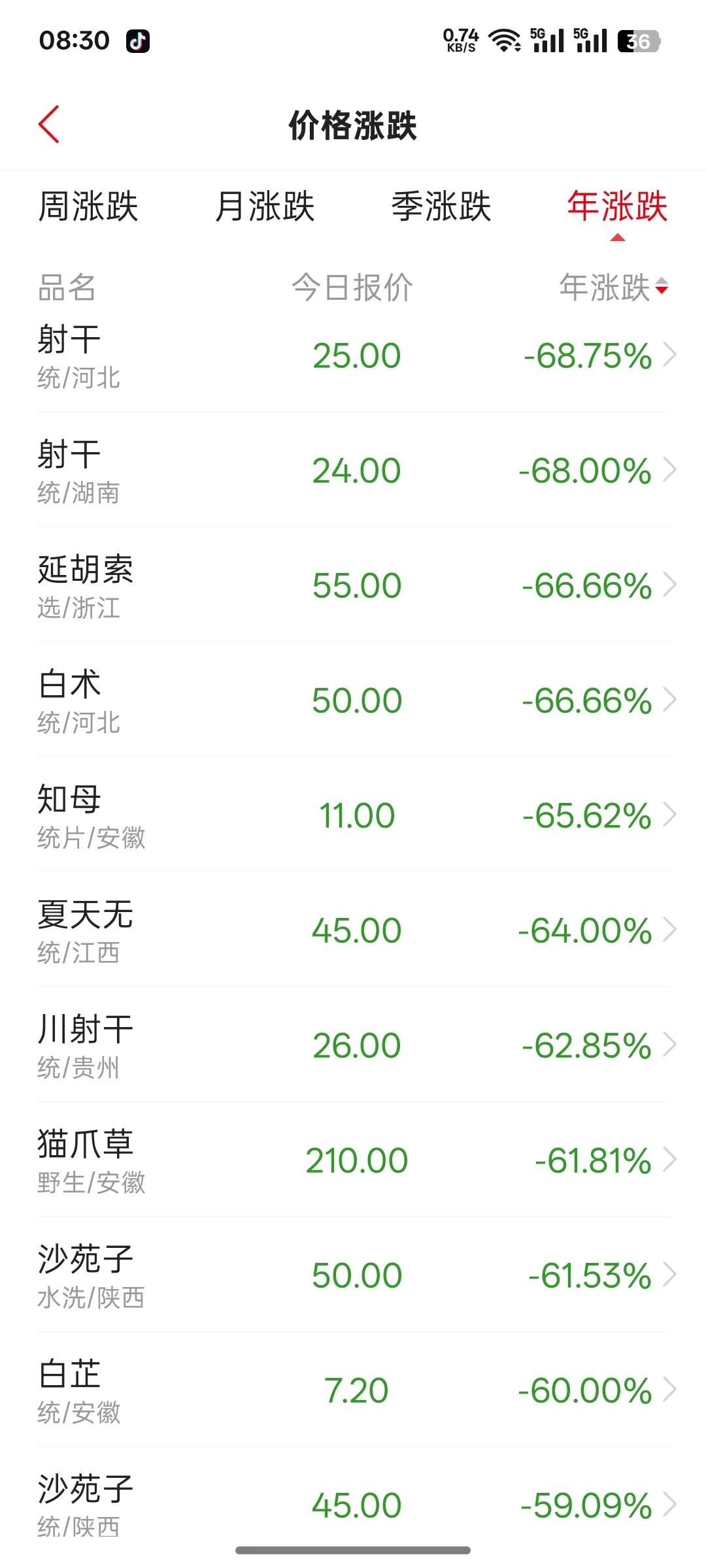Open 射干 统/河北 price details
Image resolution: width=706 pixels, height=1568 pixels.
[353, 355]
